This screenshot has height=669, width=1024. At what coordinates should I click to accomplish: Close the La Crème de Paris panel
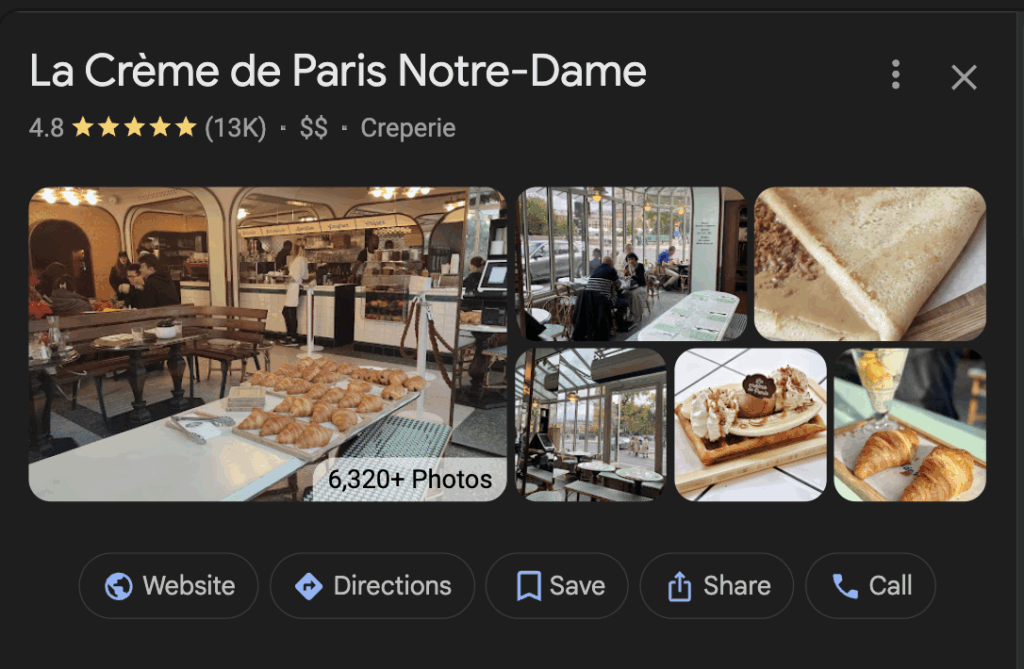click(963, 77)
